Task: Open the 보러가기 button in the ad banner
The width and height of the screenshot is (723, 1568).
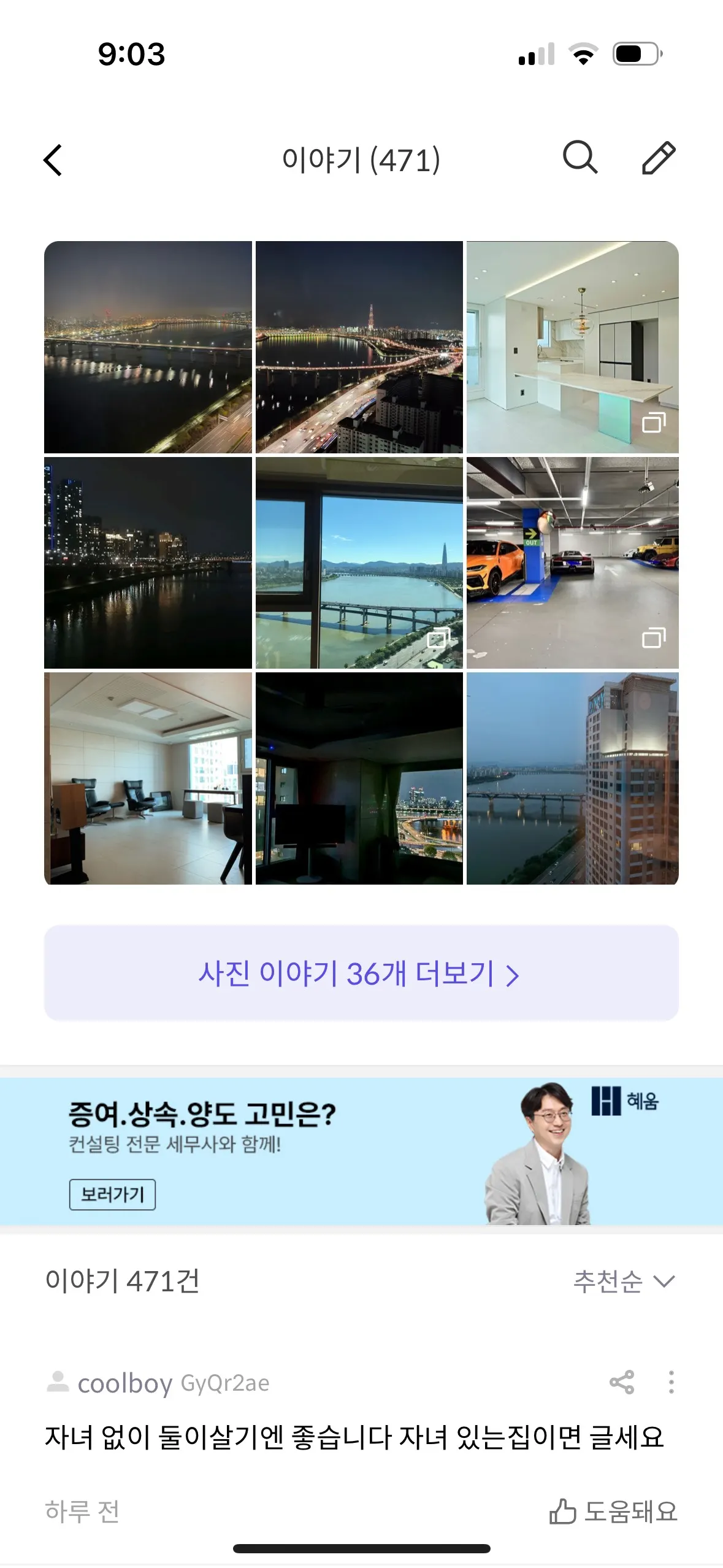Action: point(112,1194)
